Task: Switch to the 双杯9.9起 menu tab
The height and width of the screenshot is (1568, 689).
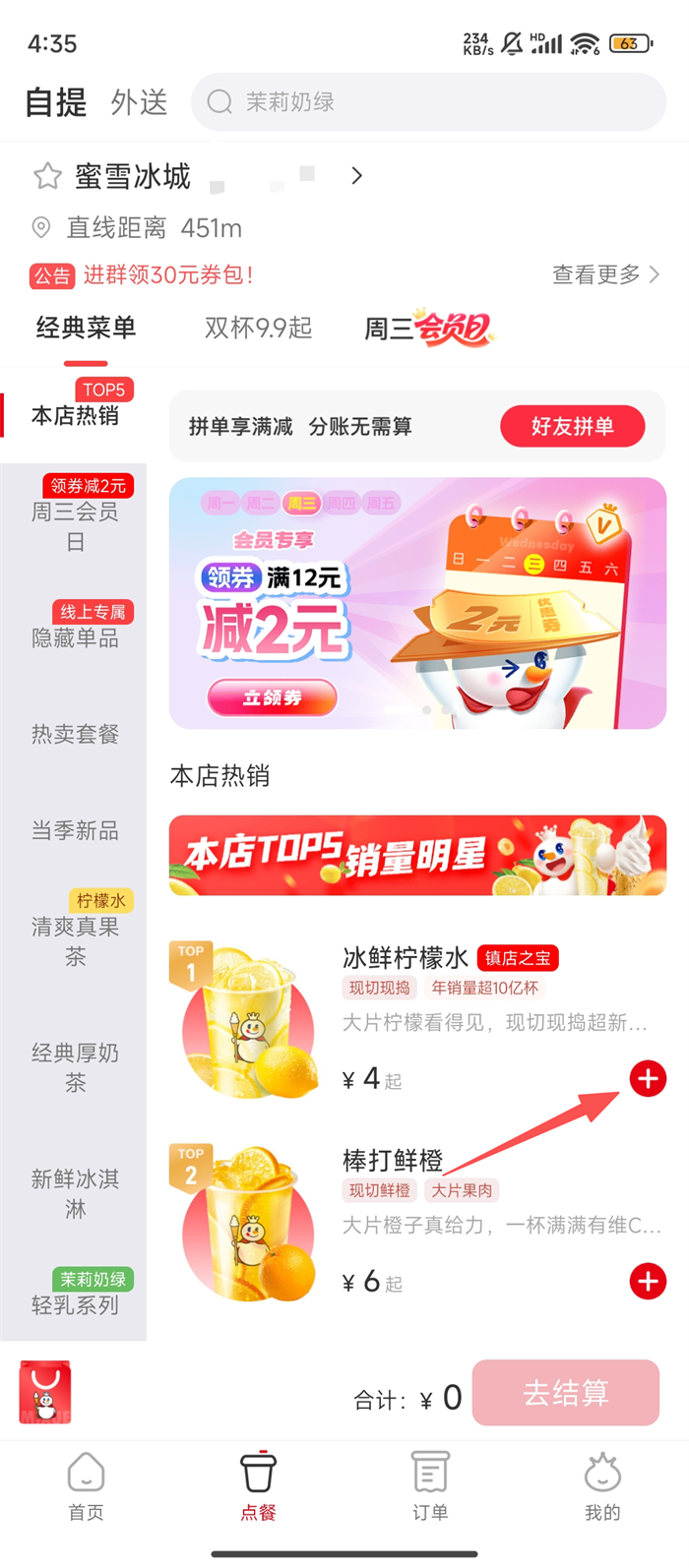Action: 258,328
